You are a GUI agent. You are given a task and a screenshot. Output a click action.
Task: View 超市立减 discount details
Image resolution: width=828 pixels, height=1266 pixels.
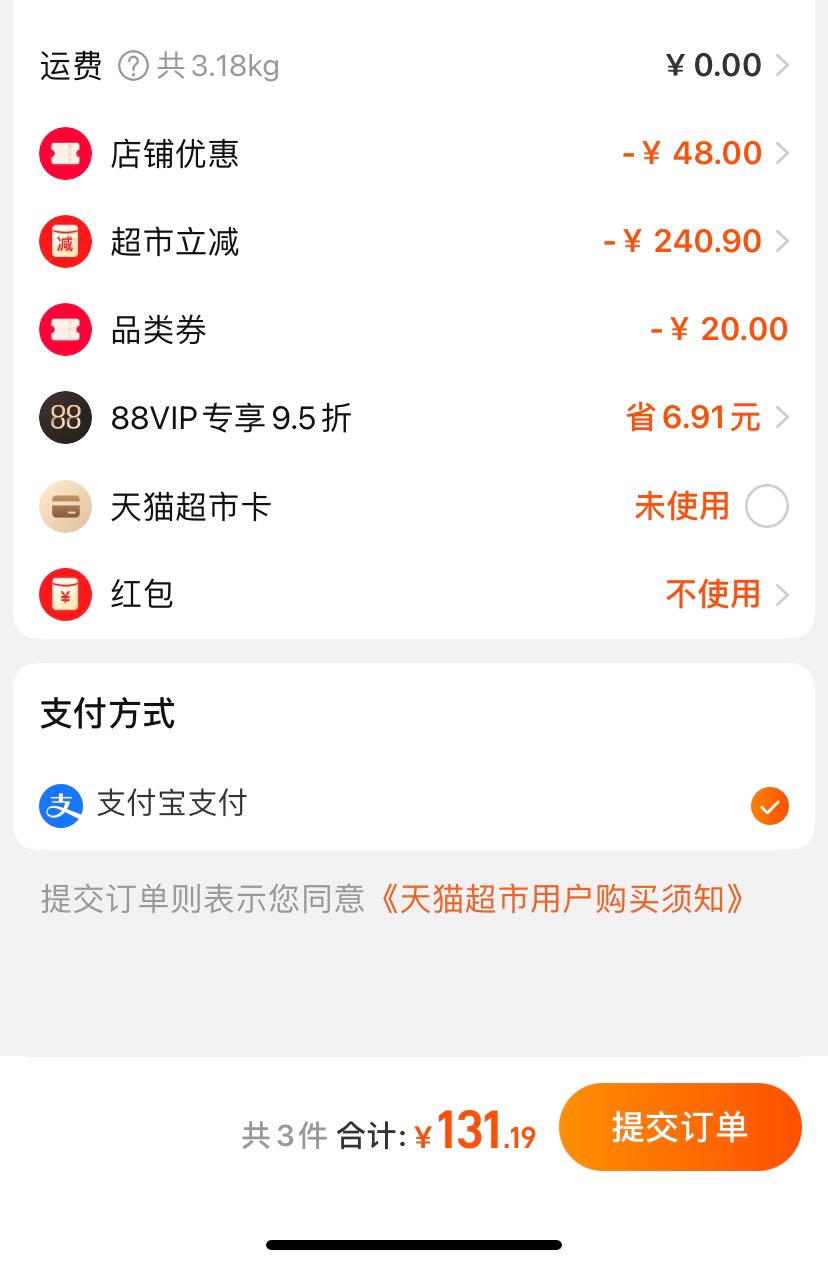[414, 242]
